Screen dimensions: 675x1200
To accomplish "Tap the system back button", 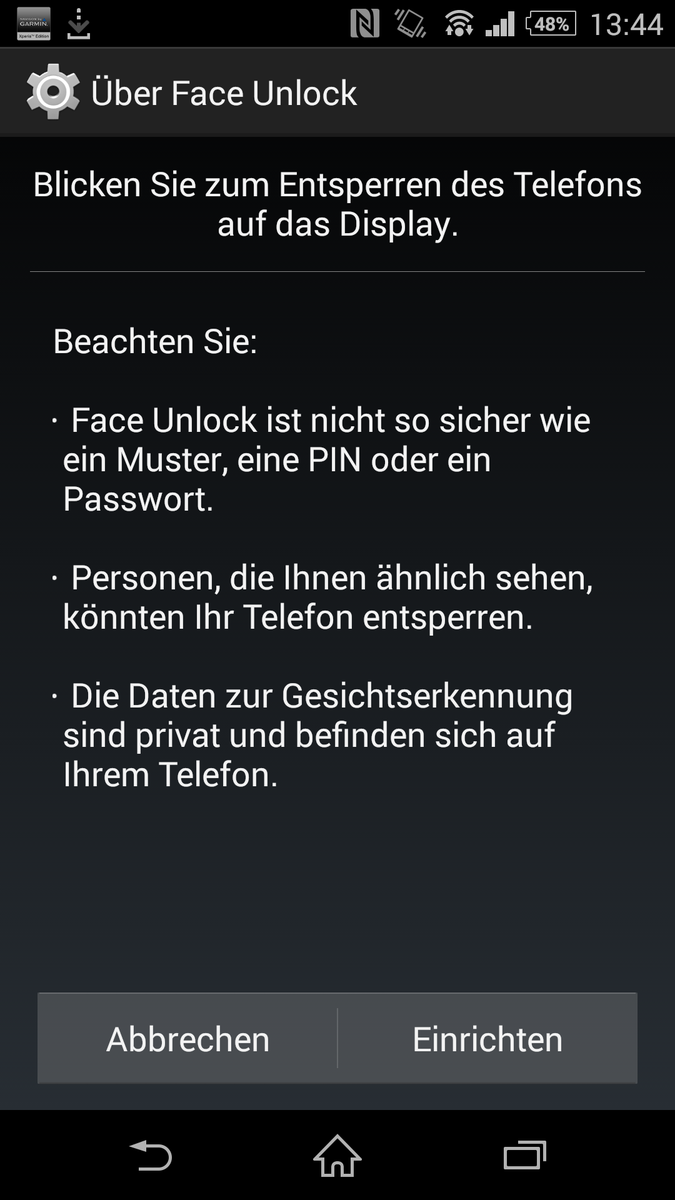I will click(x=151, y=1157).
